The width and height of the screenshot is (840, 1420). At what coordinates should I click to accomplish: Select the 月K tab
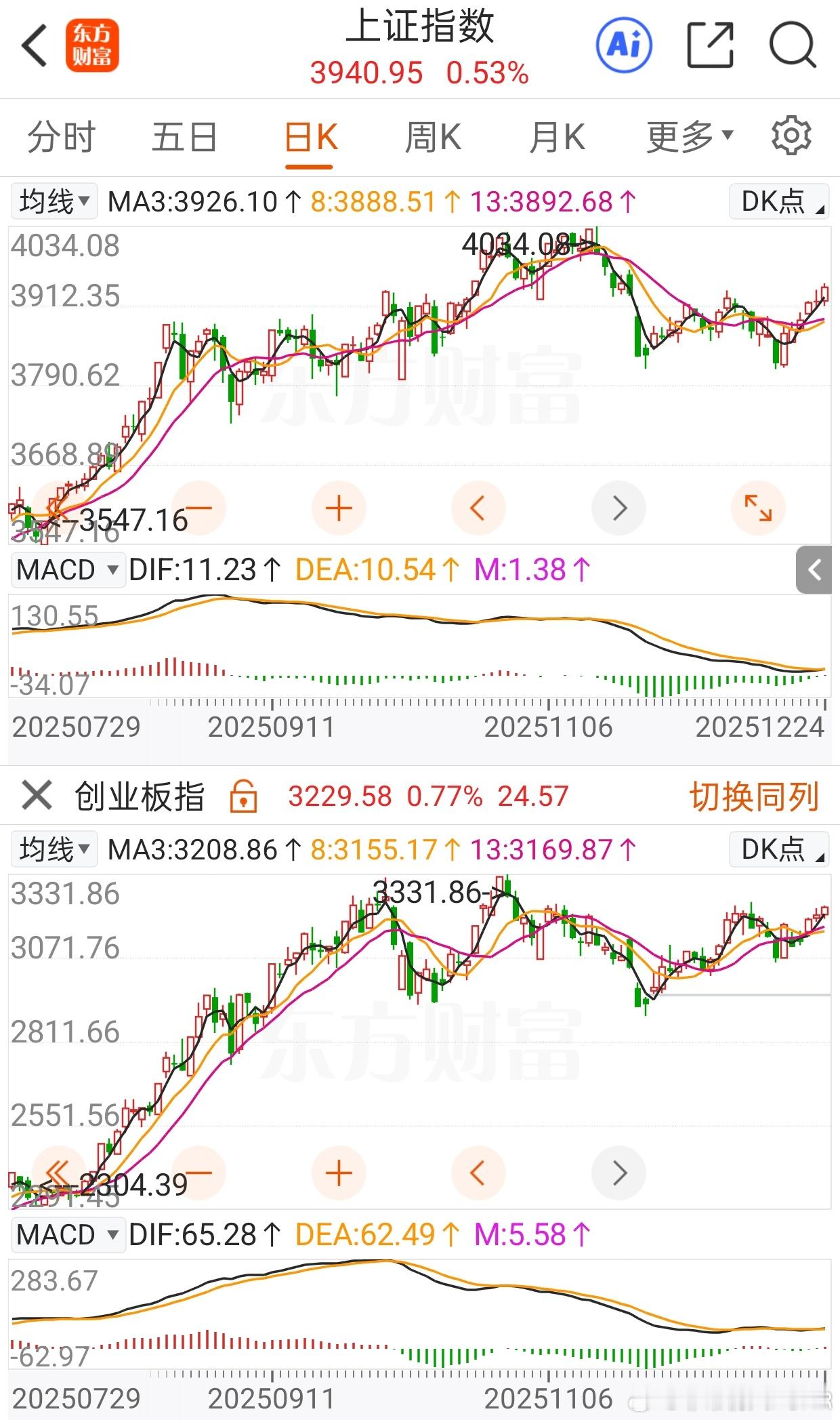(557, 138)
